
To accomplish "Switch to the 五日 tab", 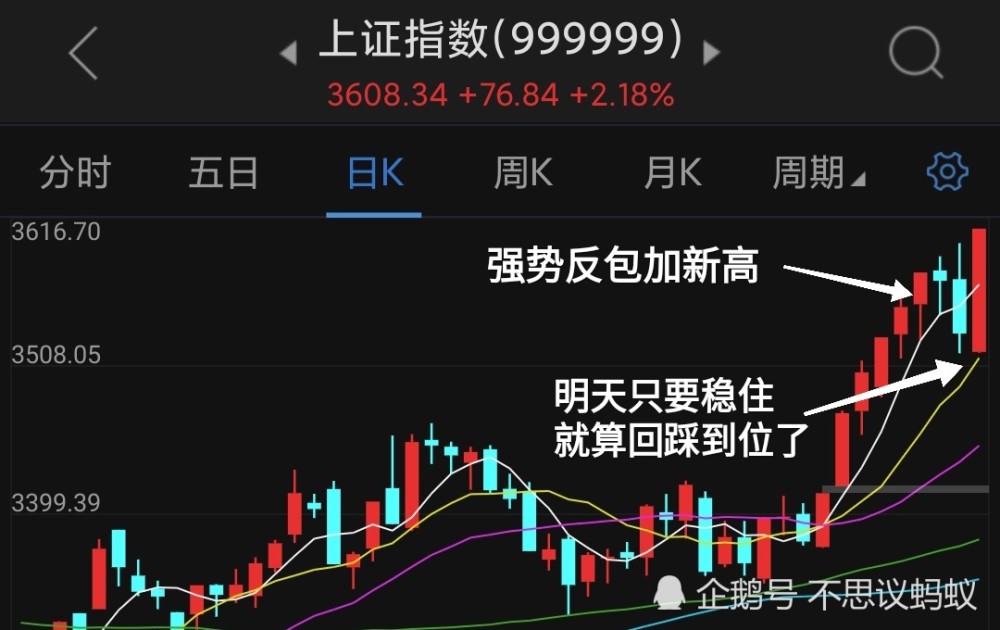I will 223,172.
